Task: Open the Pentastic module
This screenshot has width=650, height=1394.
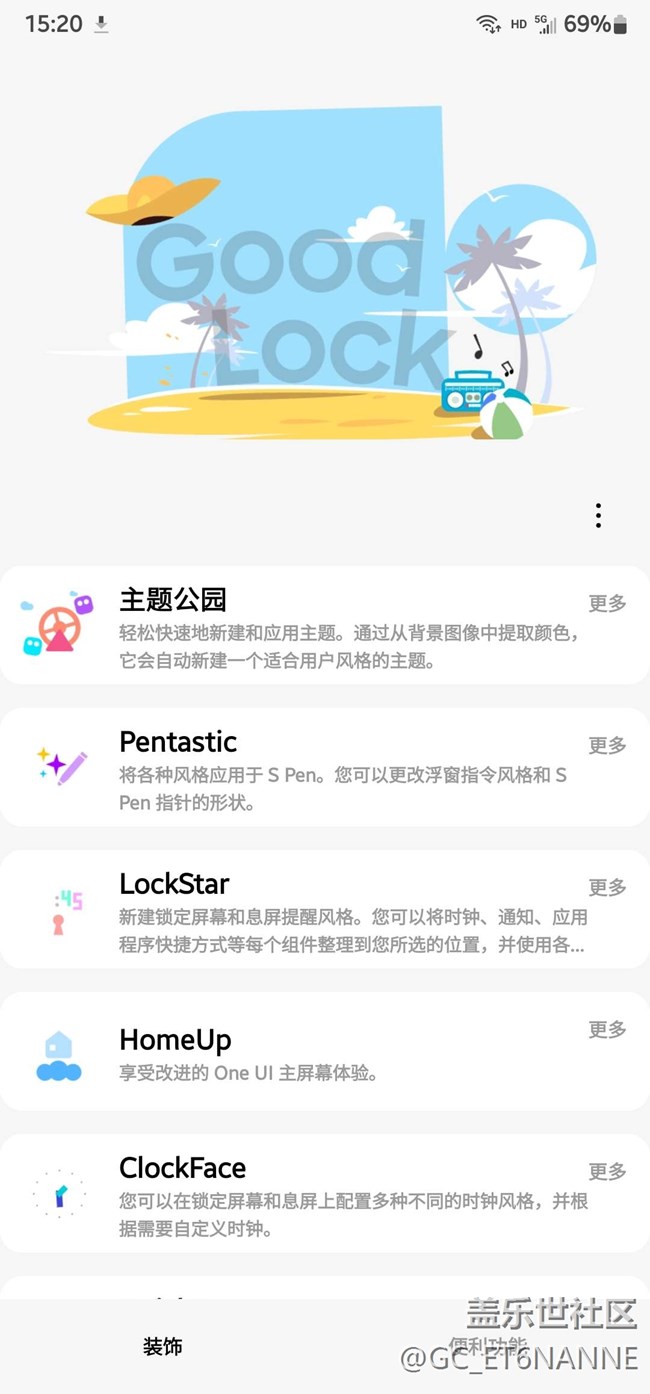Action: [x=300, y=768]
